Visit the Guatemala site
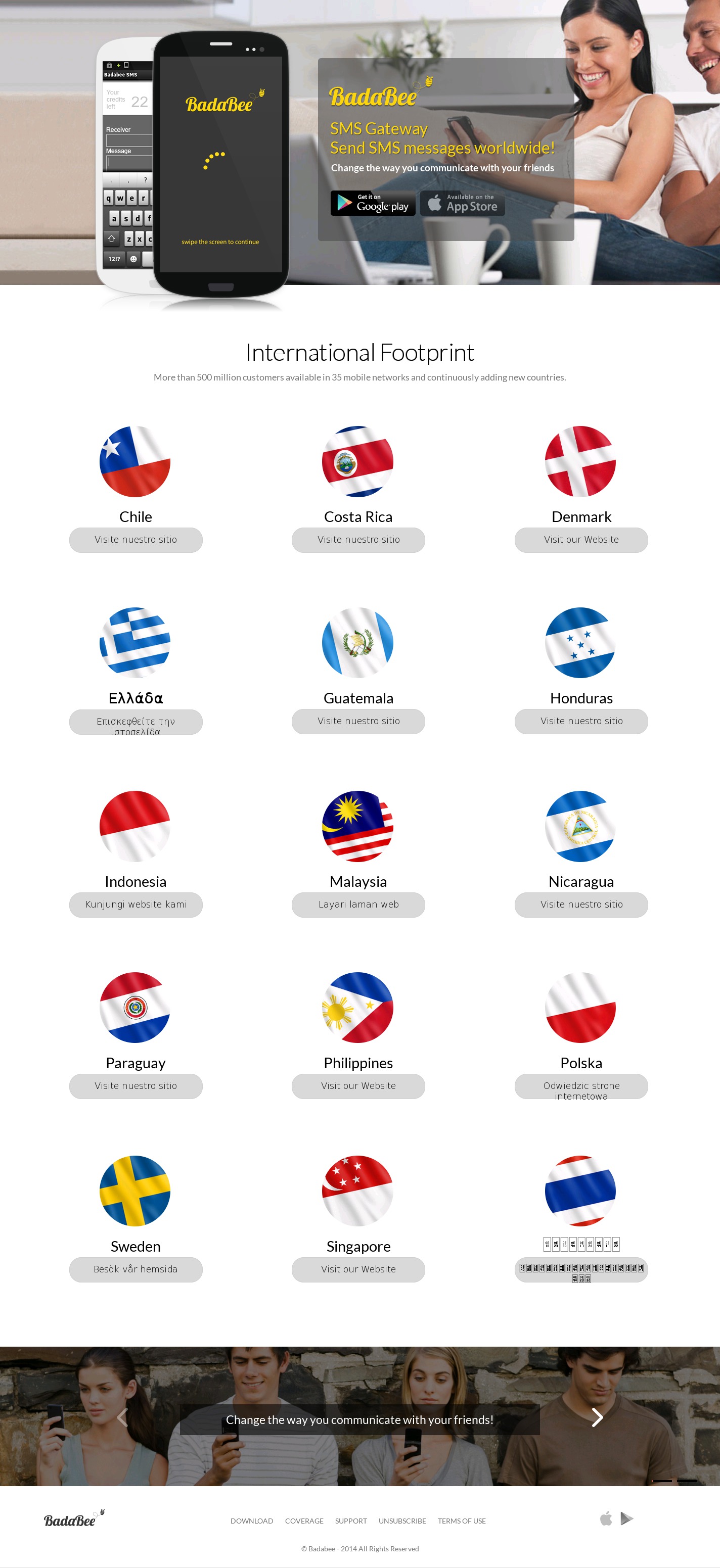 [x=358, y=721]
